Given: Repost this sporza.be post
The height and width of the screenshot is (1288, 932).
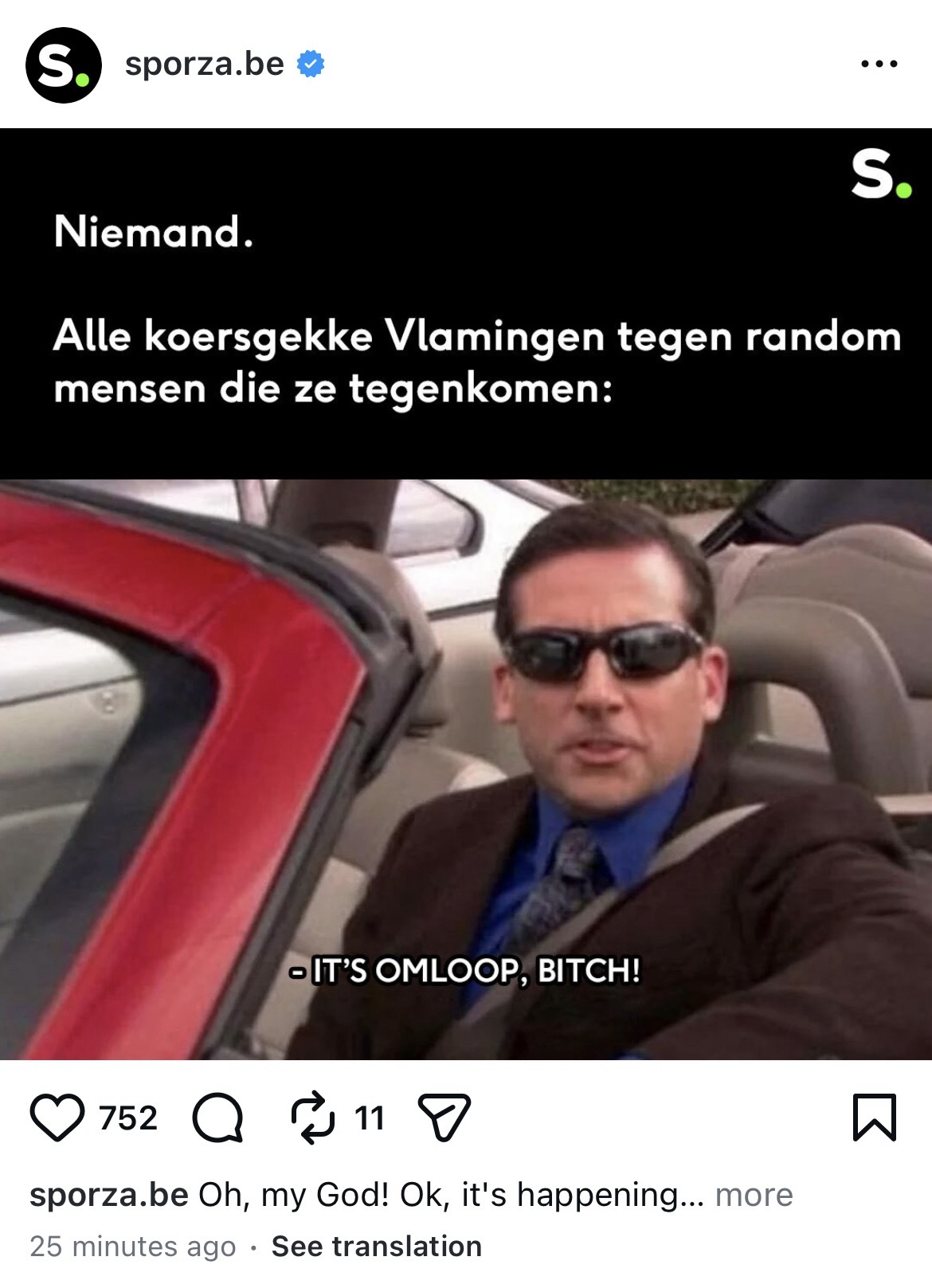Looking at the screenshot, I should [312, 1117].
